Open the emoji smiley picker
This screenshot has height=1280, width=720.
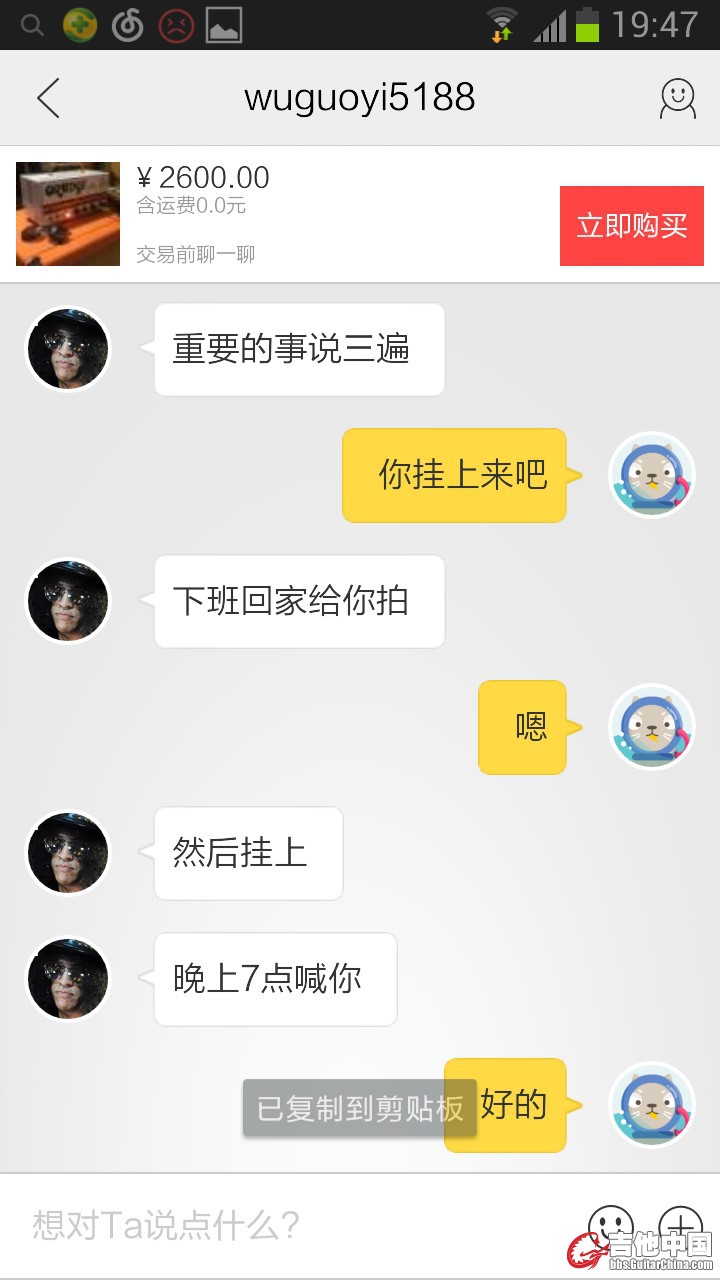pos(610,1224)
